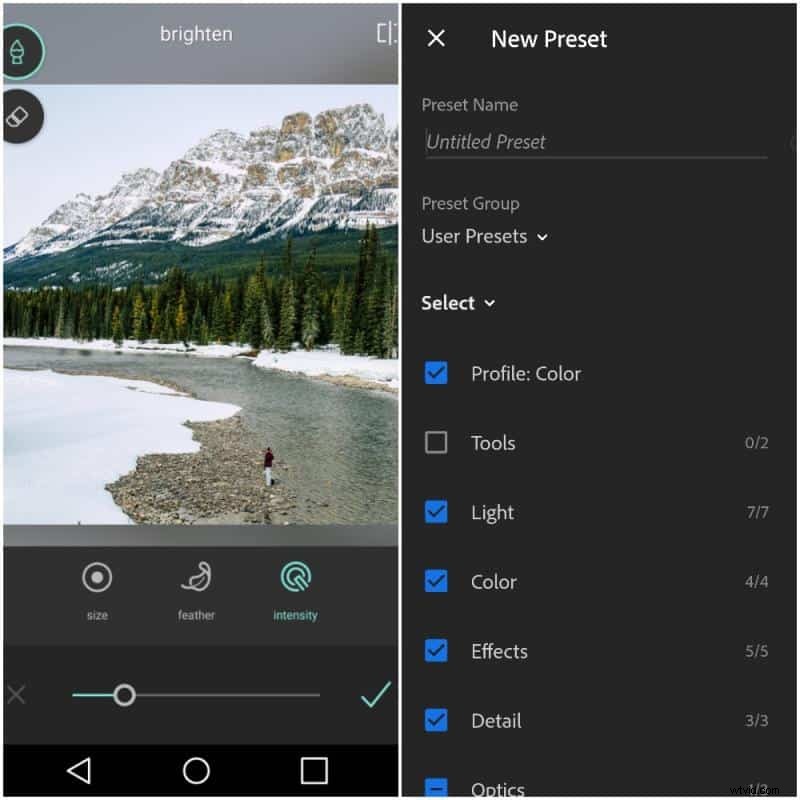
Task: Check the Tools checkbox
Action: pyautogui.click(x=436, y=442)
